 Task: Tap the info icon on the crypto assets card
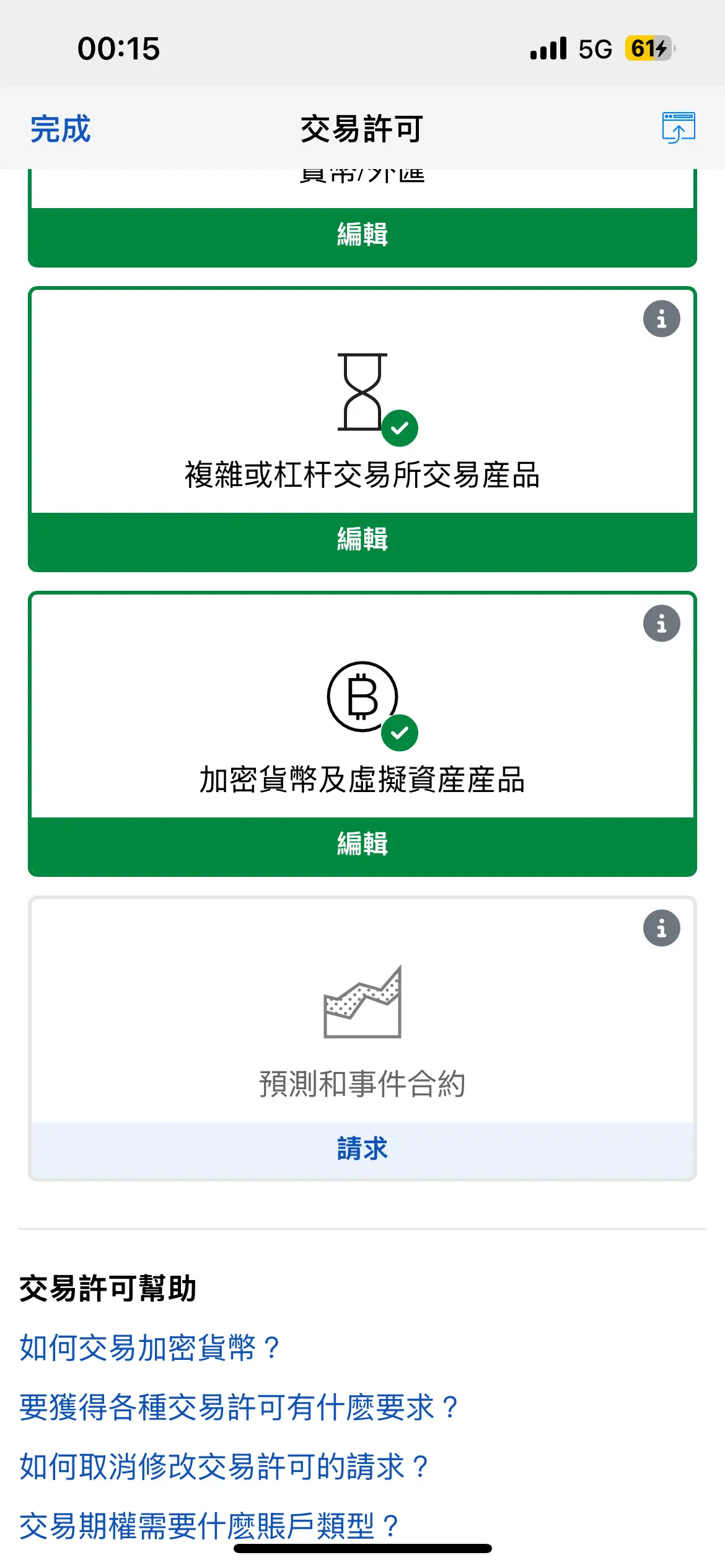pyautogui.click(x=661, y=623)
